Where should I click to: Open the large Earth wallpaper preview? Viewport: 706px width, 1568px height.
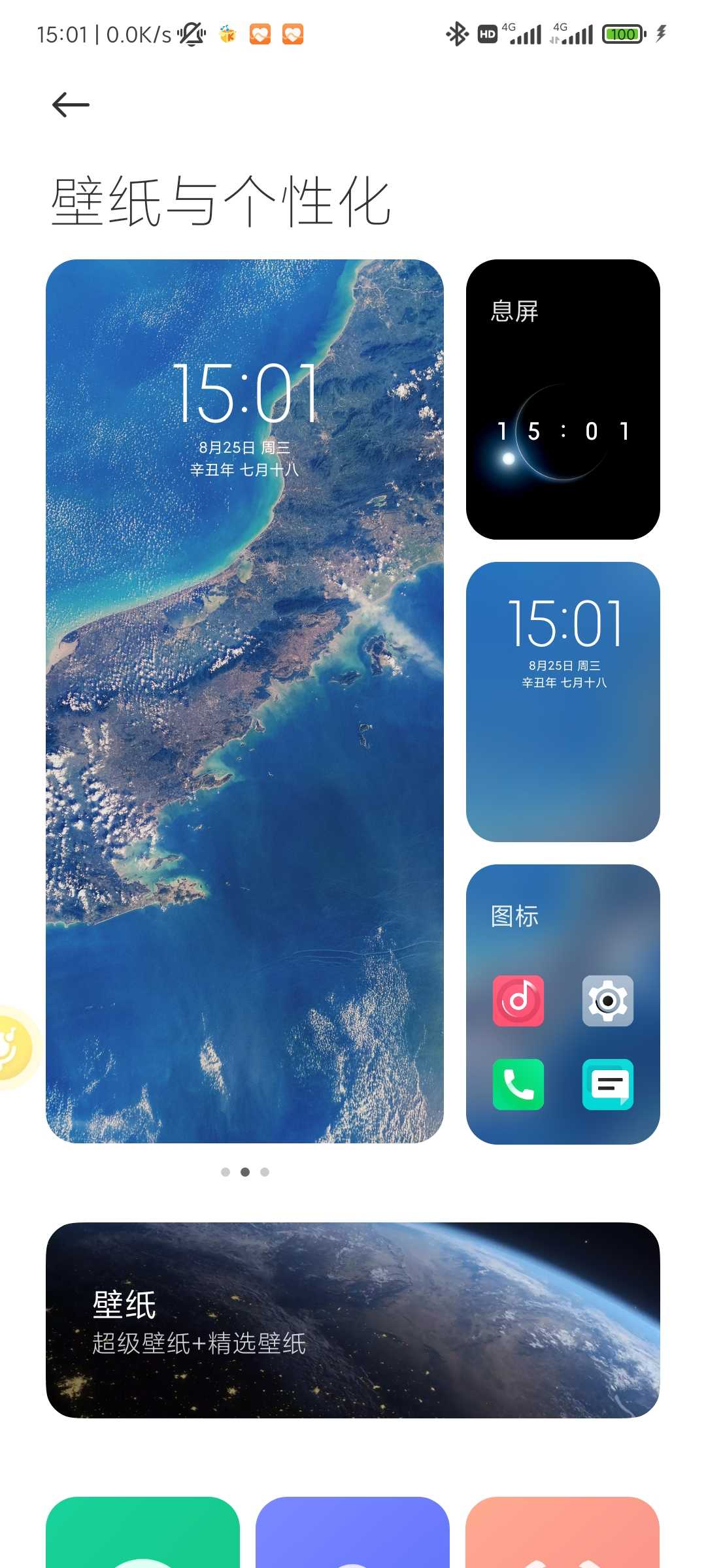point(244,701)
